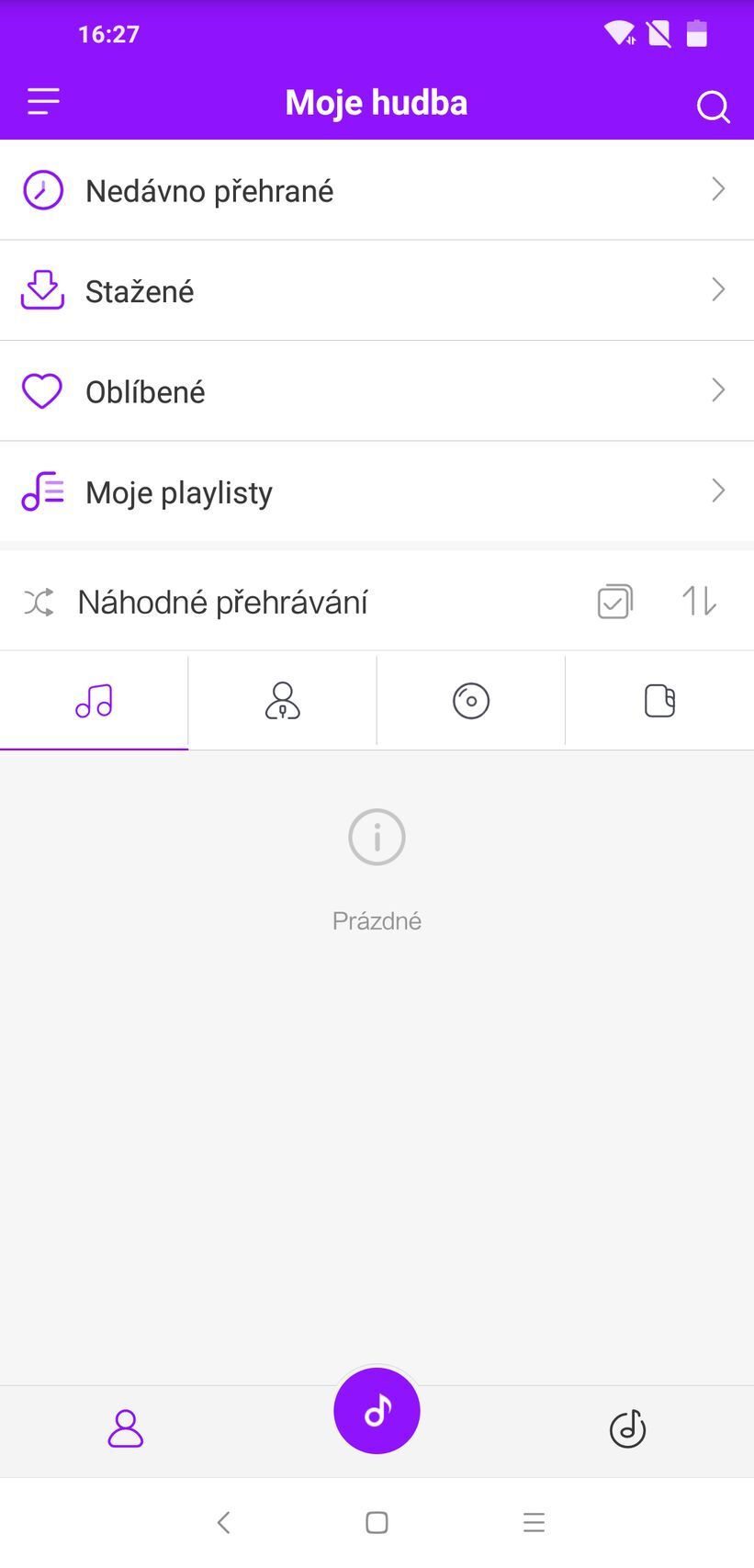This screenshot has width=754, height=1568.
Task: Open the side drawer menu
Action: click(x=43, y=102)
